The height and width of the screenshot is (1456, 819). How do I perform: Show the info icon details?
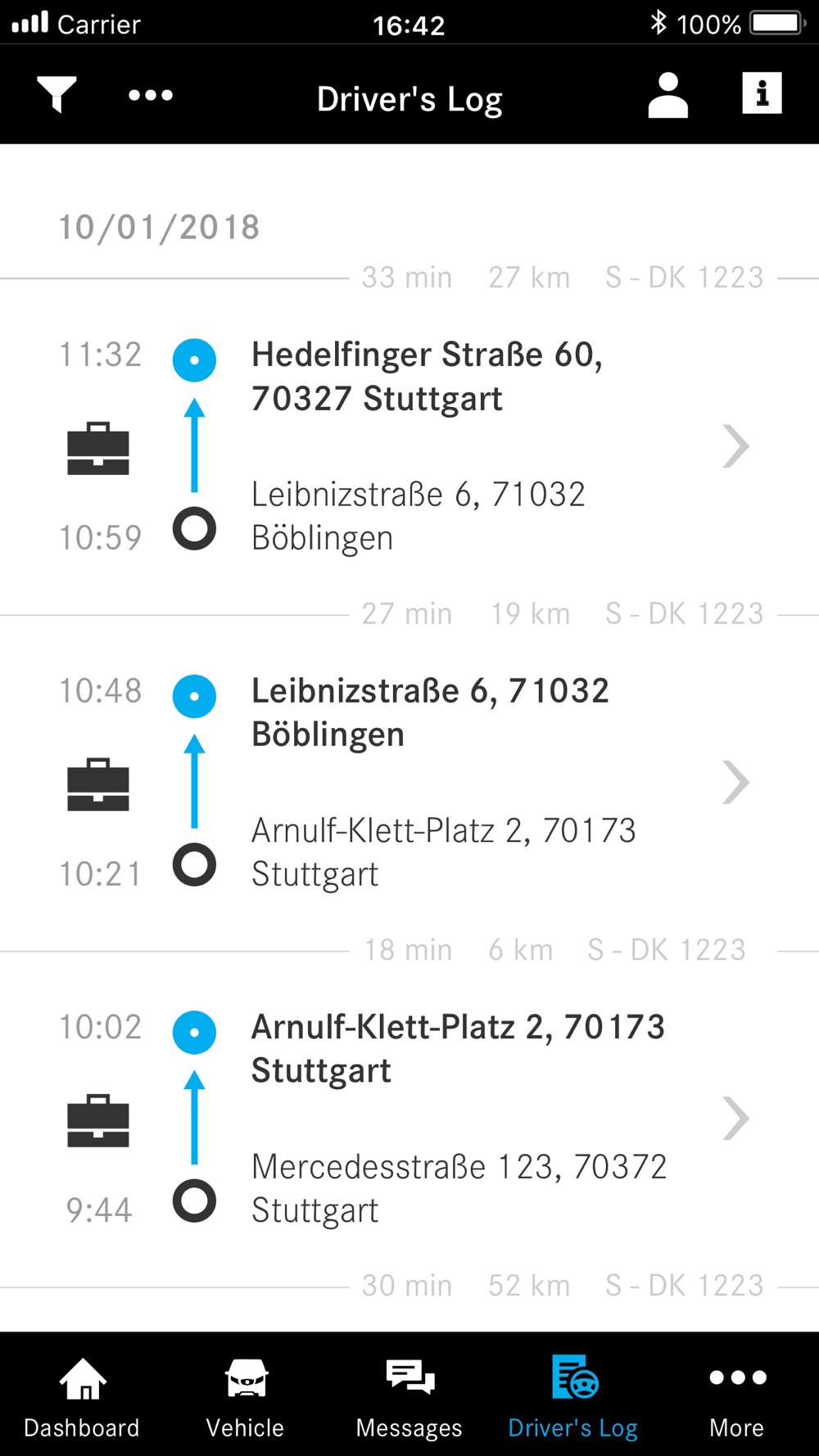(762, 93)
